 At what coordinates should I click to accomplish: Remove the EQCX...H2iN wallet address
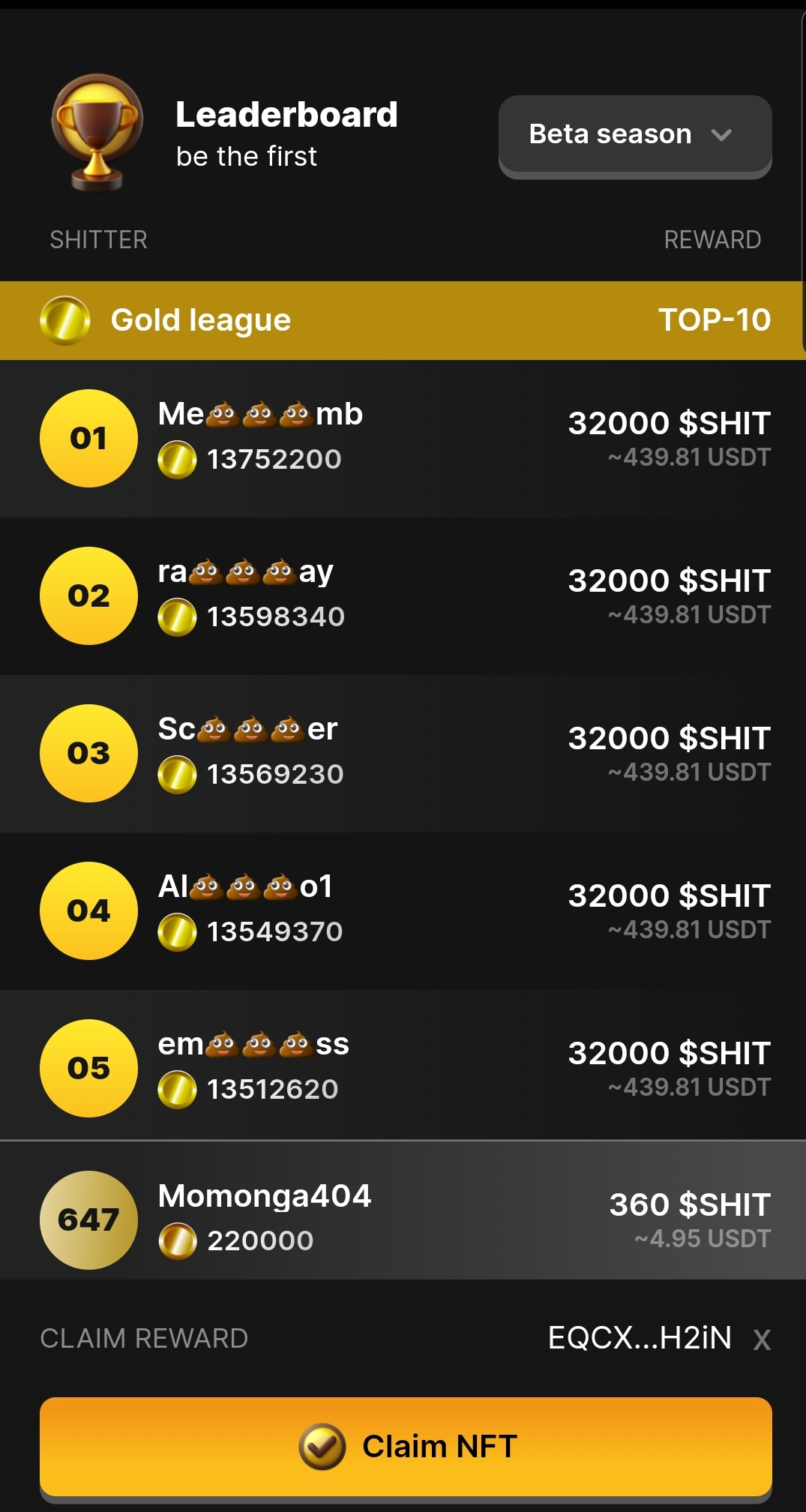pos(762,1339)
